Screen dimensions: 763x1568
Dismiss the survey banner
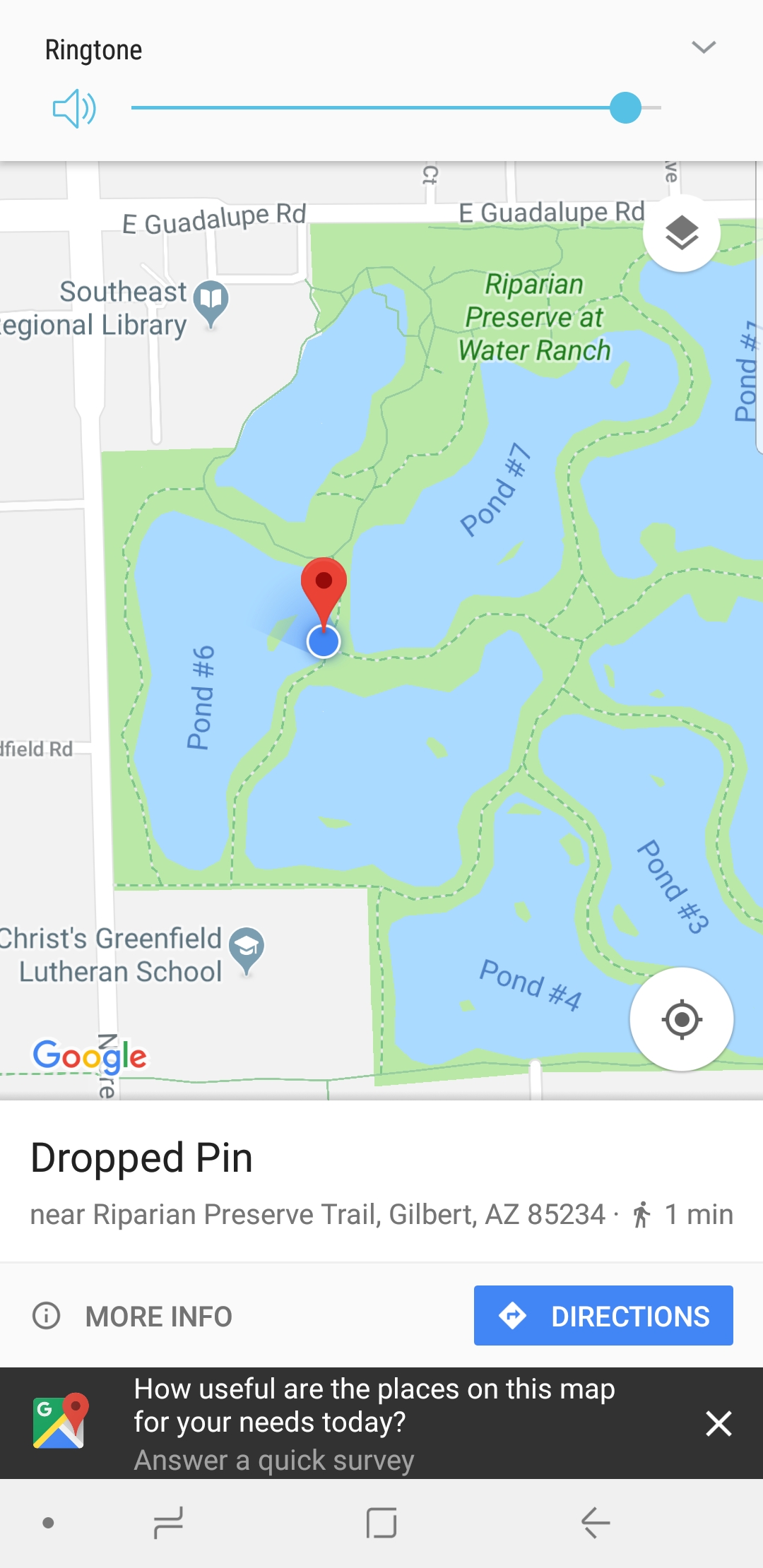(718, 1423)
